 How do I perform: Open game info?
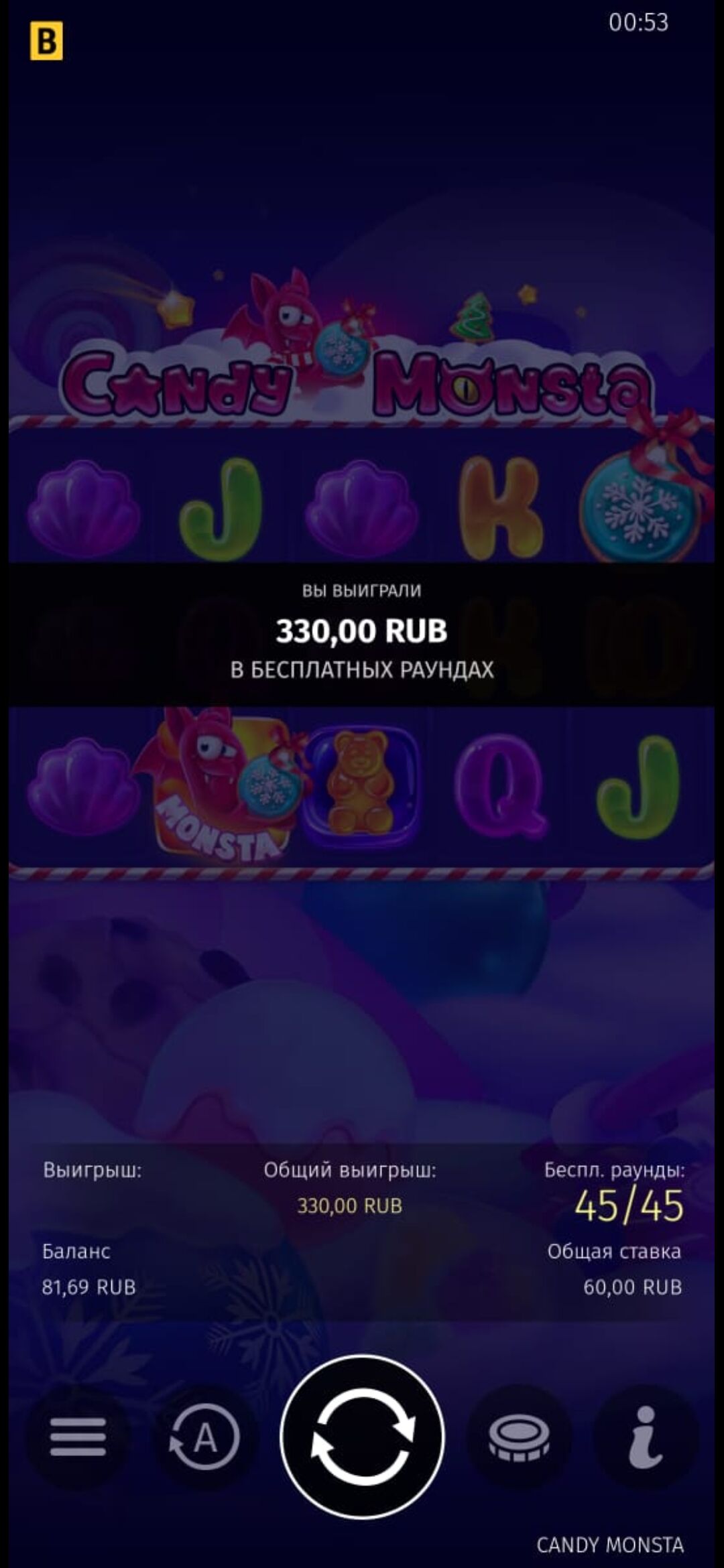[x=646, y=1437]
